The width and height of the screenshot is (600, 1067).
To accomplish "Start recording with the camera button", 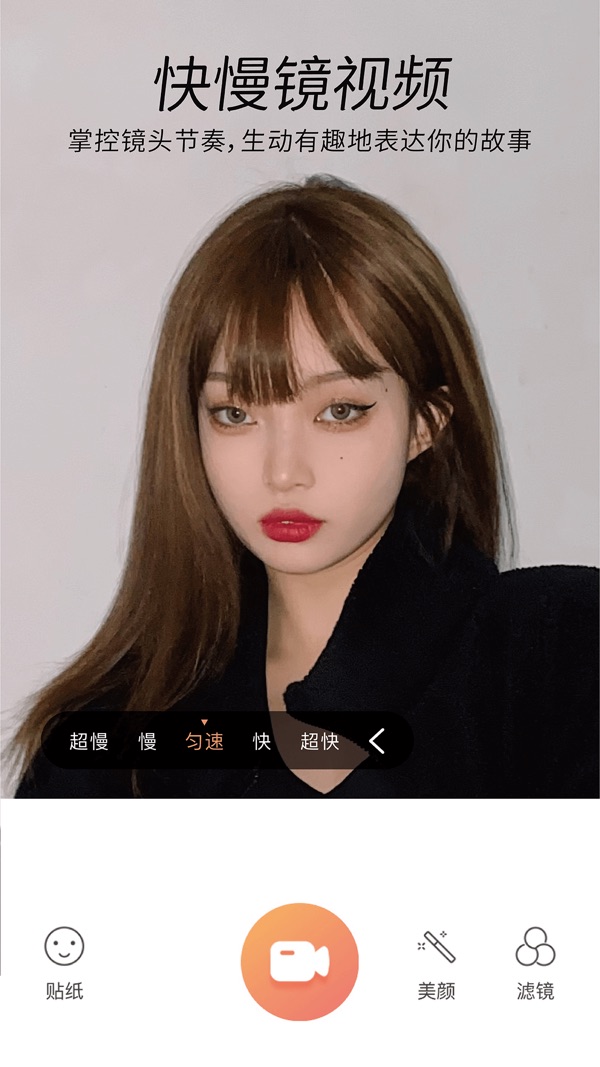I will [299, 962].
